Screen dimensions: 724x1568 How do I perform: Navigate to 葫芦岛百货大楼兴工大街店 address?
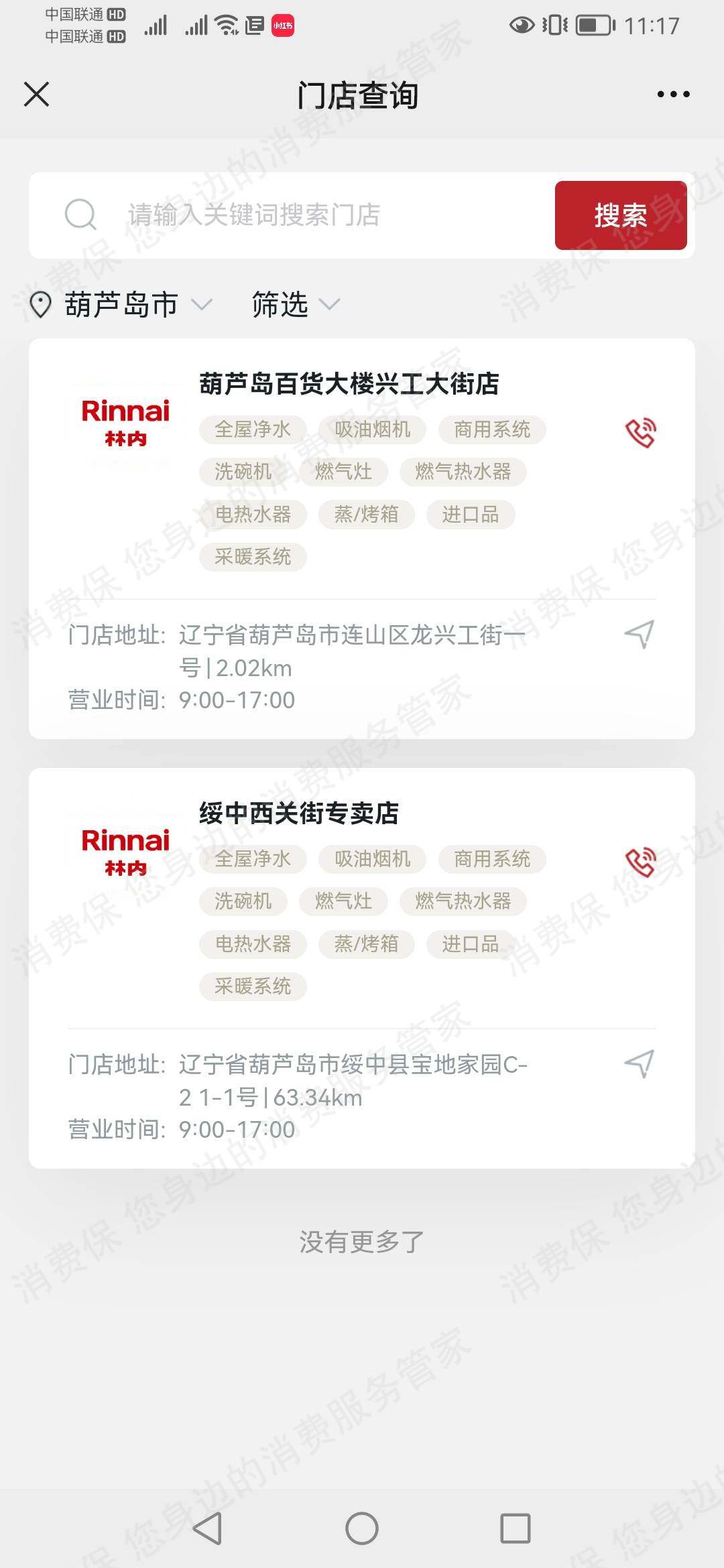coord(639,634)
